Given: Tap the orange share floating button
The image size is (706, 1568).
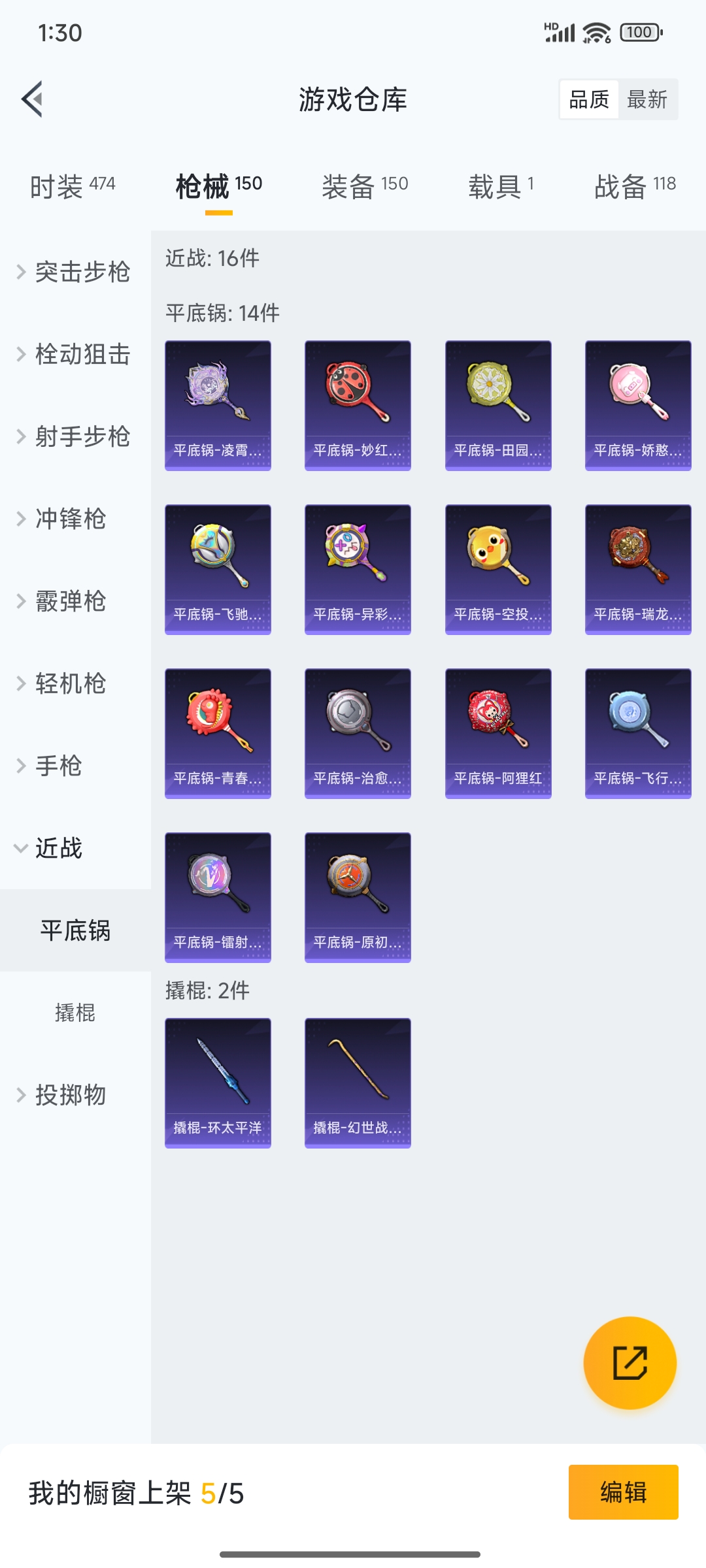Looking at the screenshot, I should click(x=630, y=1363).
